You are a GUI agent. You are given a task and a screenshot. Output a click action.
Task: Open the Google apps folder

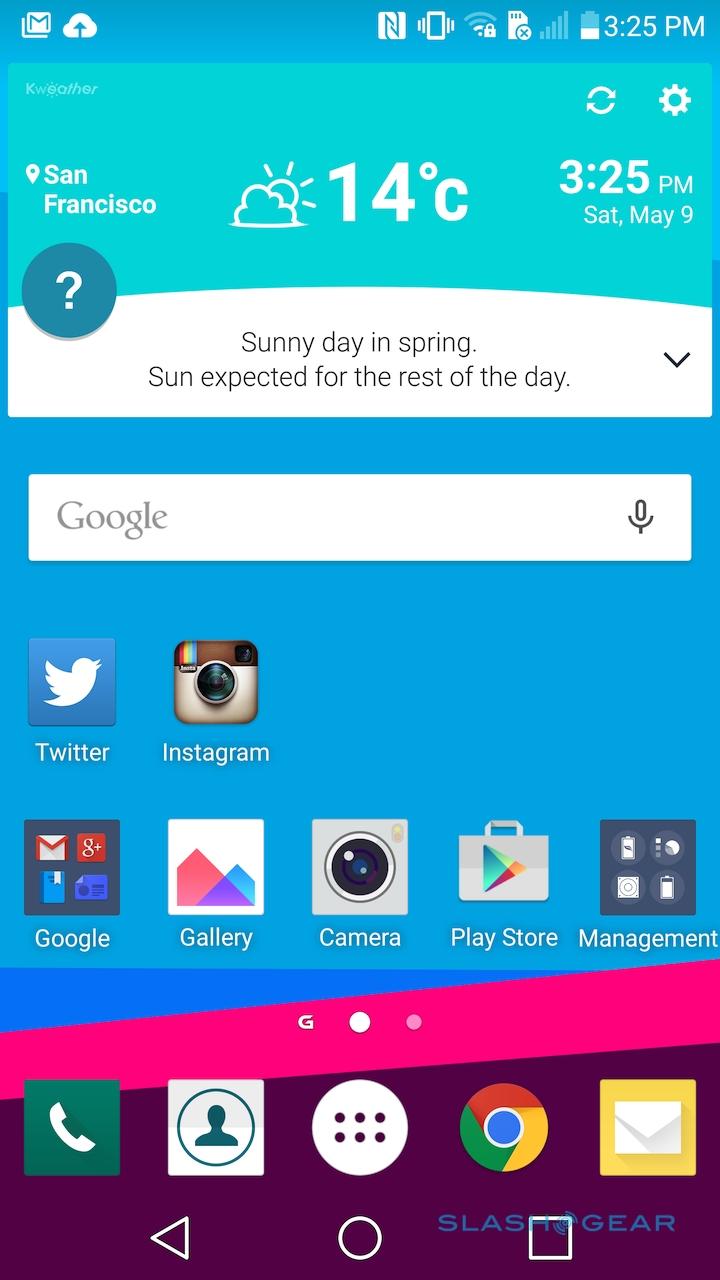click(x=72, y=867)
